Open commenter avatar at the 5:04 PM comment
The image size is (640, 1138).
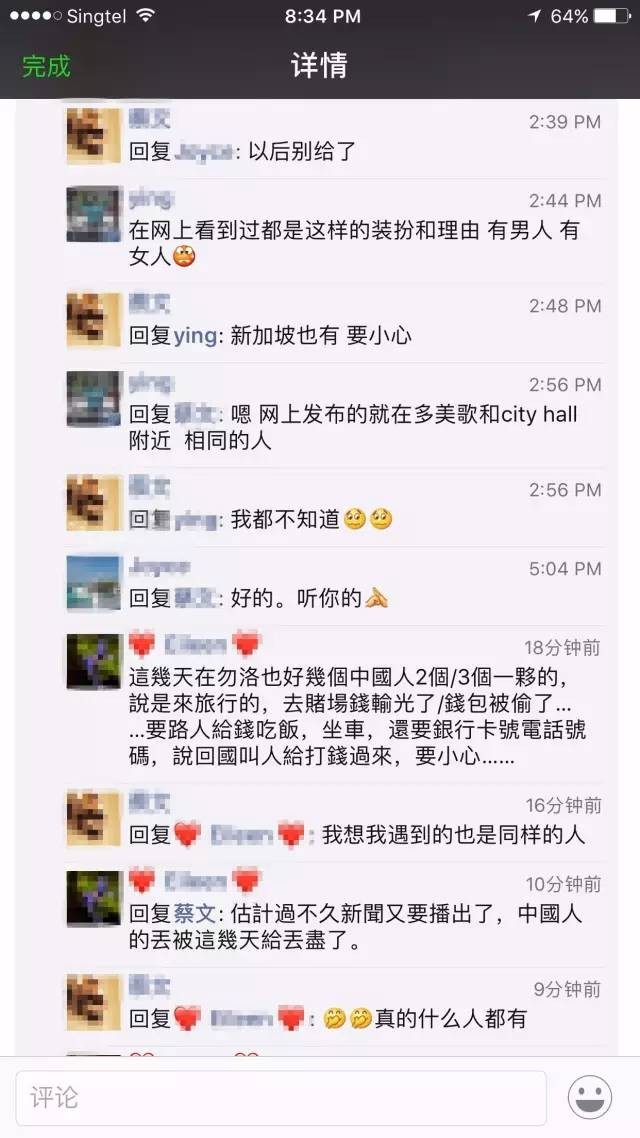pyautogui.click(x=93, y=582)
